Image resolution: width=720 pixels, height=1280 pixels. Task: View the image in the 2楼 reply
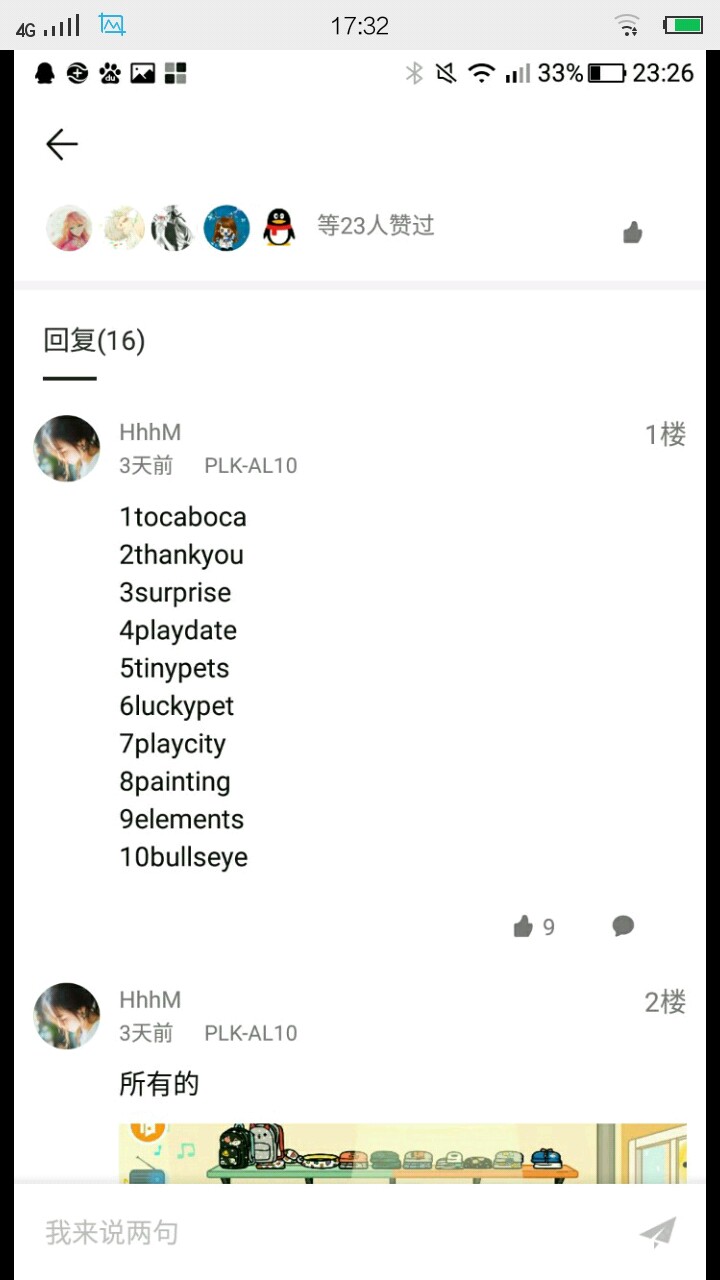[402, 1153]
